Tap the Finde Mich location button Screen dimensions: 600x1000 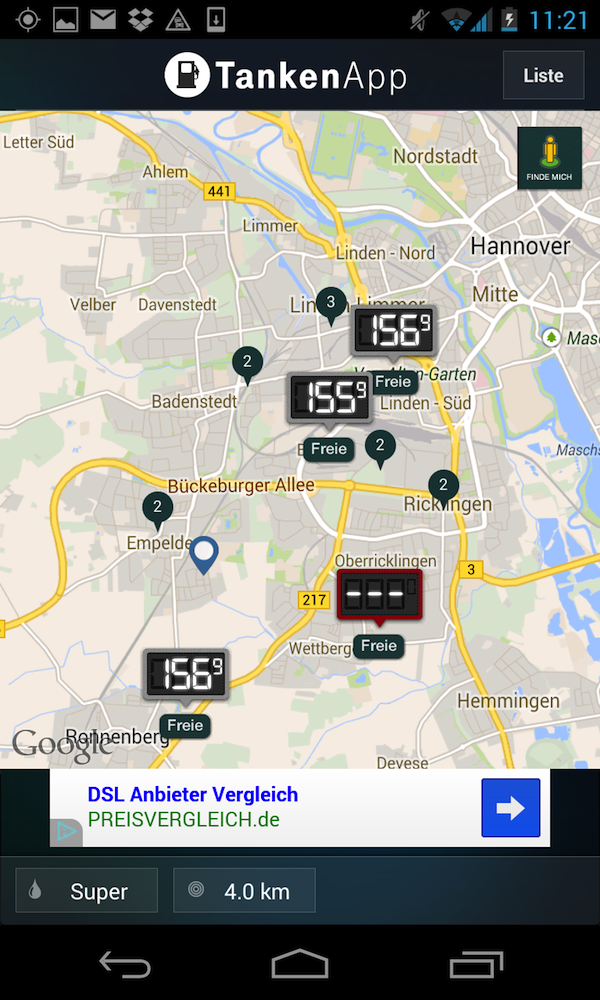[x=549, y=158]
